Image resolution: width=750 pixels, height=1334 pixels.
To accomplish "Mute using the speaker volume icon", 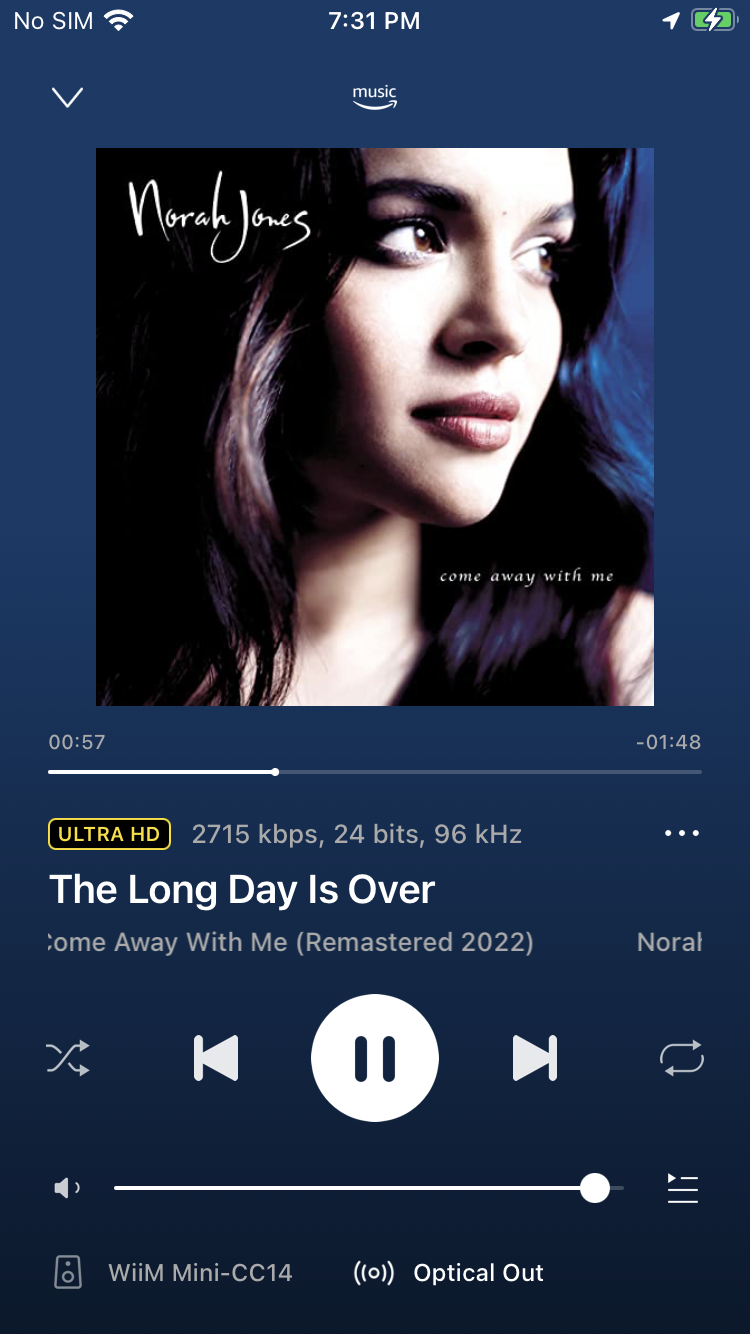I will (67, 1188).
